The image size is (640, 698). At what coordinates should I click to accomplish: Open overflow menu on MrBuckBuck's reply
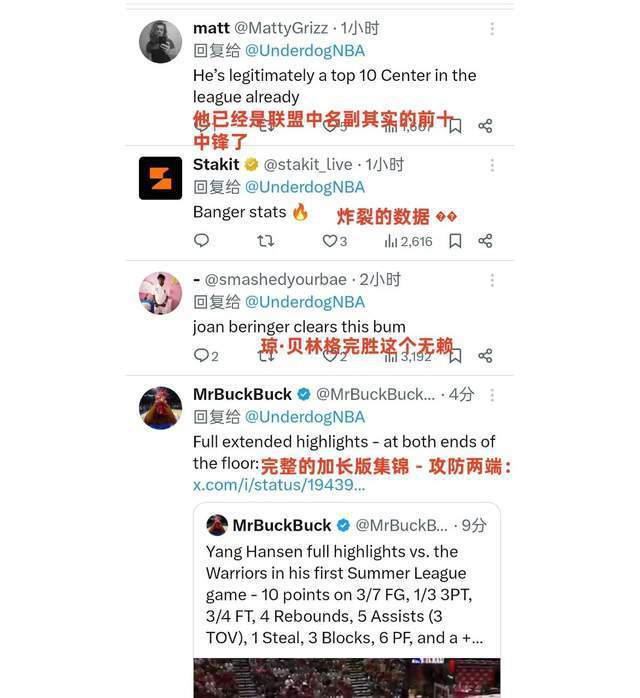coord(491,394)
